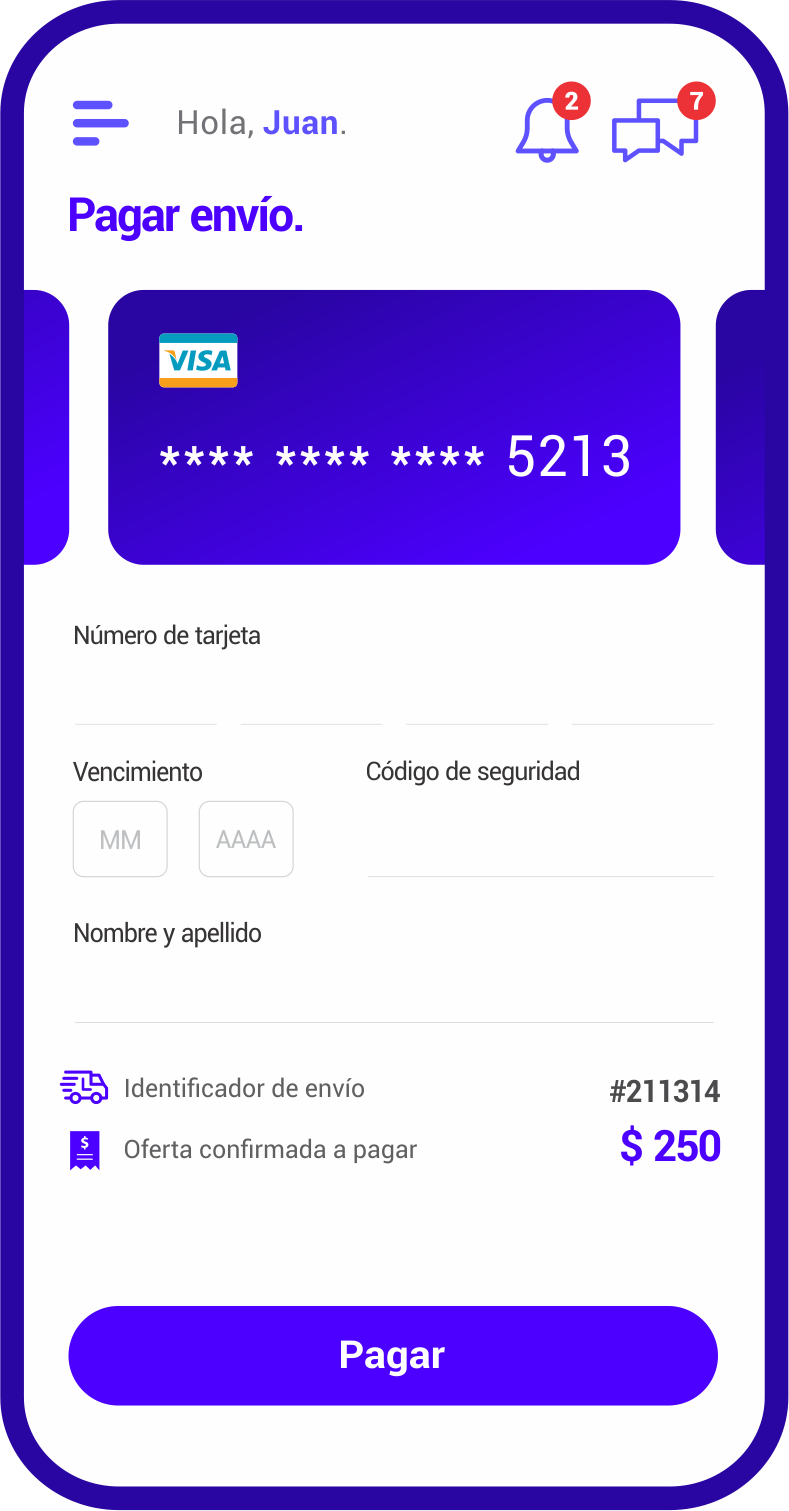Viewport: 789px width, 1511px height.
Task: Focus the AAAA expiration year field
Action: click(x=246, y=839)
